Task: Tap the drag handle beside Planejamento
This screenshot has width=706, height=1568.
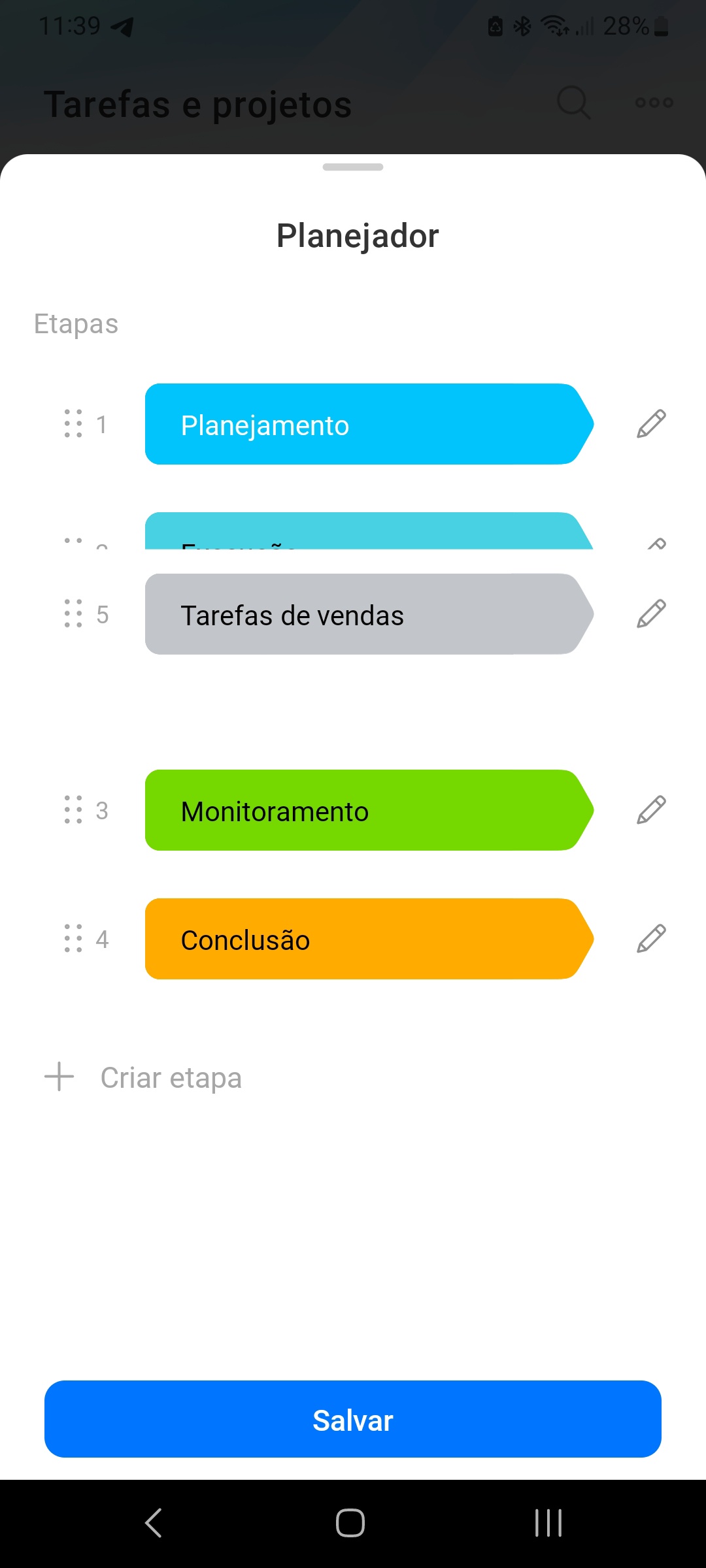Action: click(x=73, y=424)
